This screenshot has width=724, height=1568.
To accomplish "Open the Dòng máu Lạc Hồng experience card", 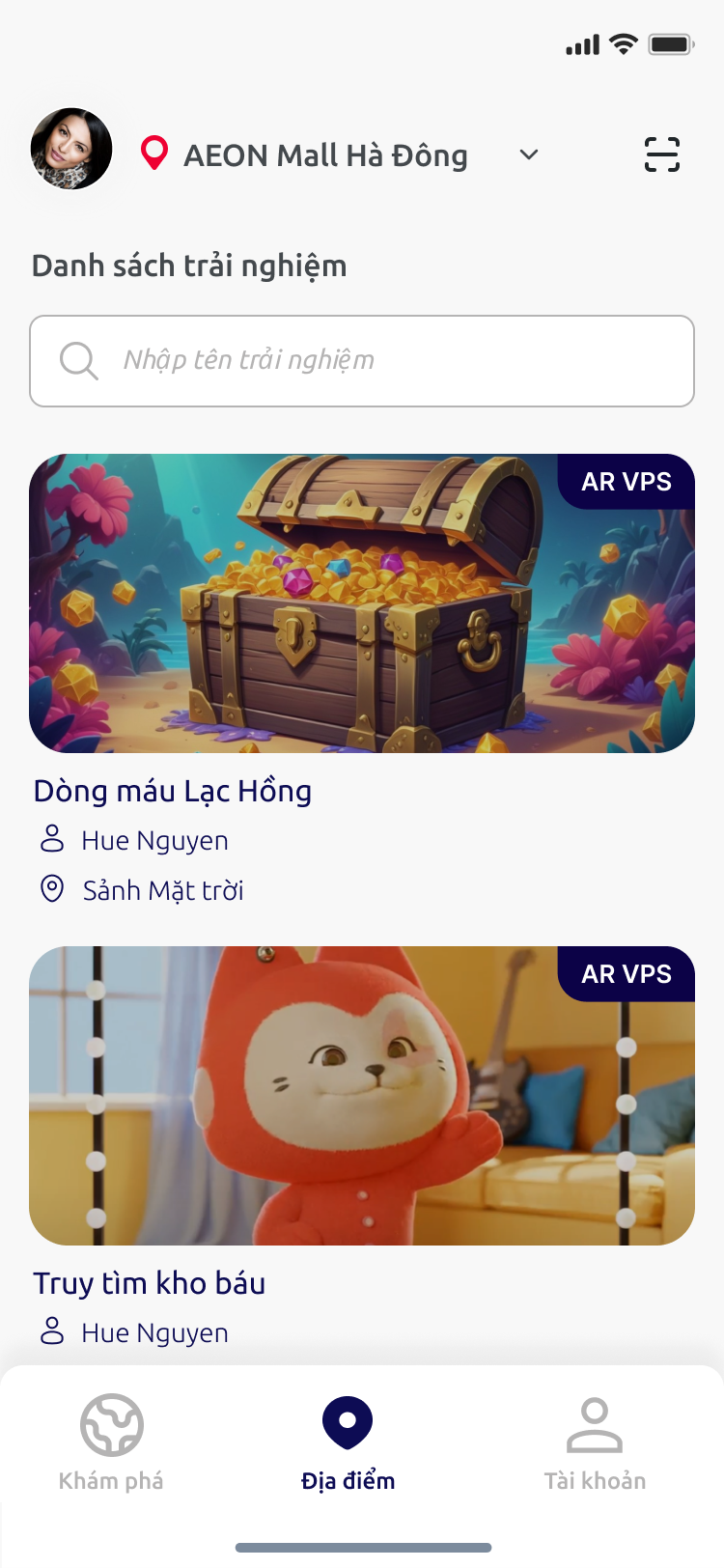I will [x=362, y=603].
